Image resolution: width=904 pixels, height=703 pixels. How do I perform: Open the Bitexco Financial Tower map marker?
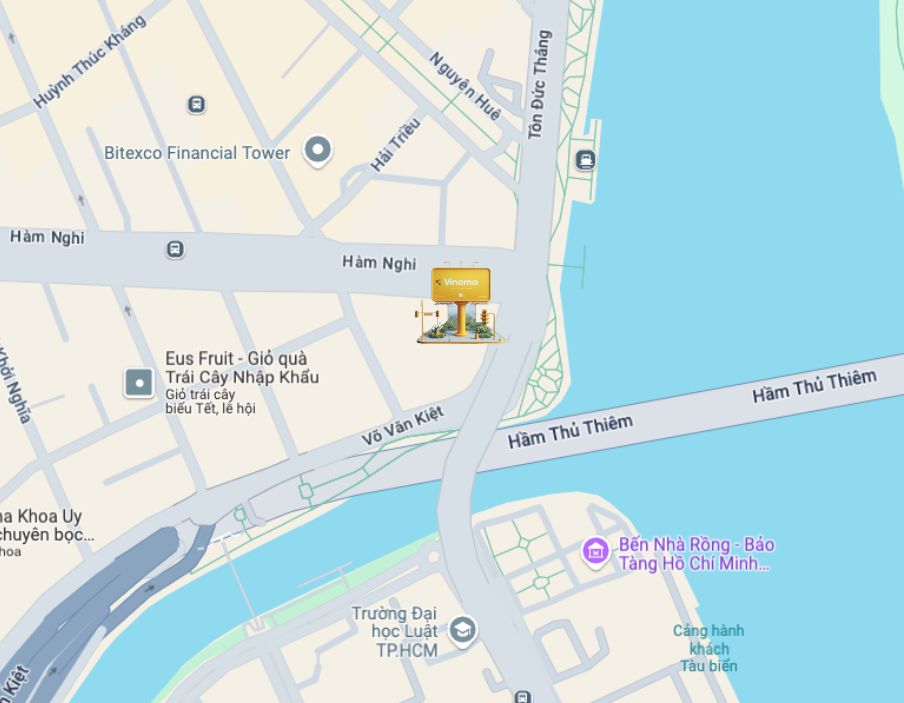tap(318, 151)
